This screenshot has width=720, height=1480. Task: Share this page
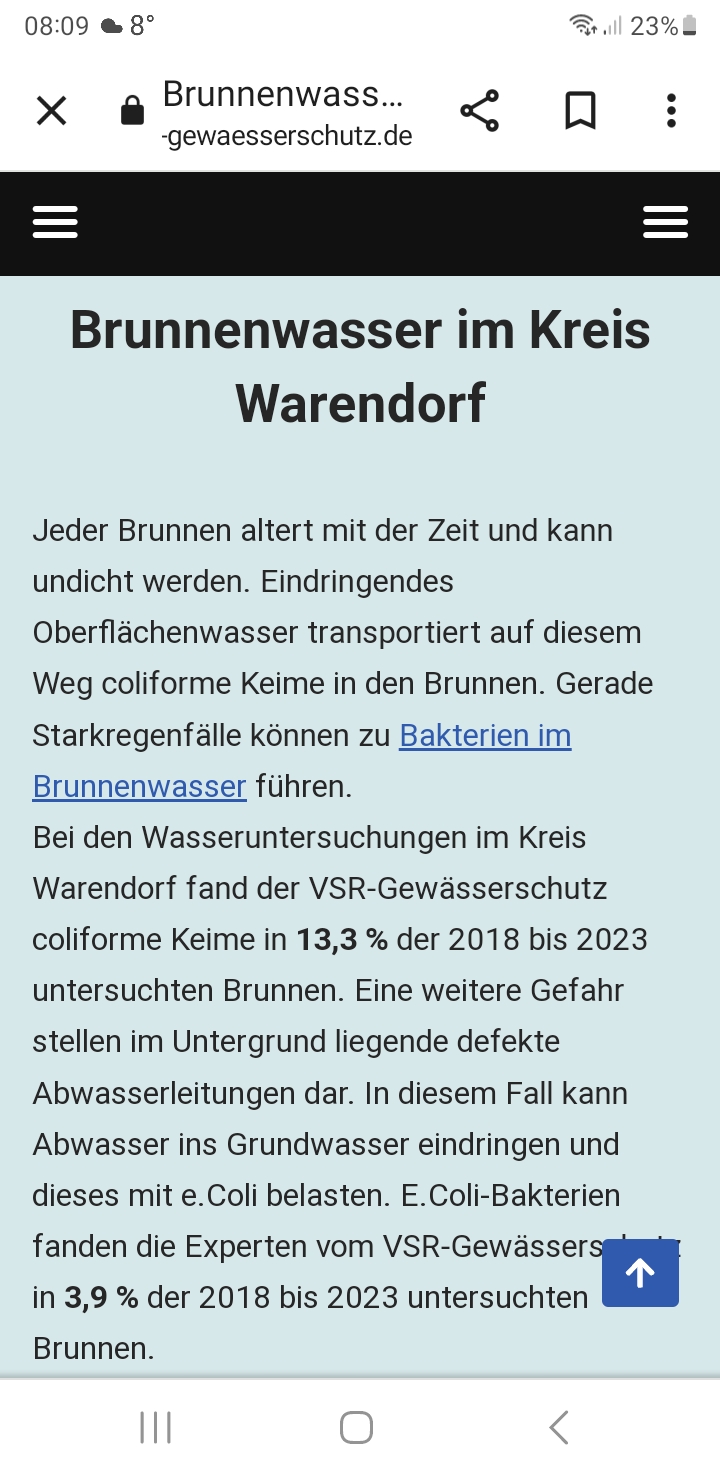[480, 110]
